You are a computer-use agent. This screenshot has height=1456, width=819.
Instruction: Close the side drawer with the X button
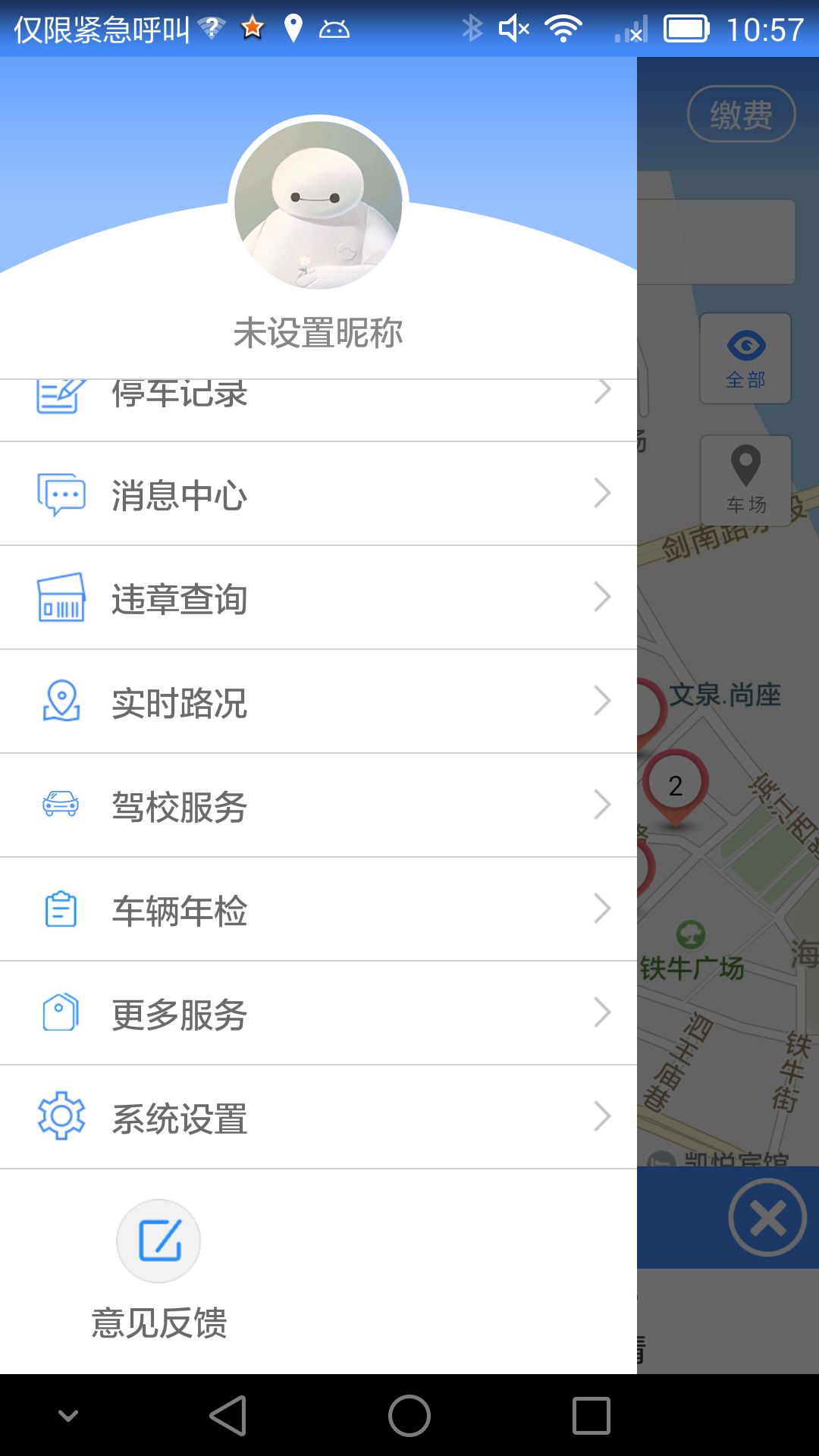(x=769, y=1218)
